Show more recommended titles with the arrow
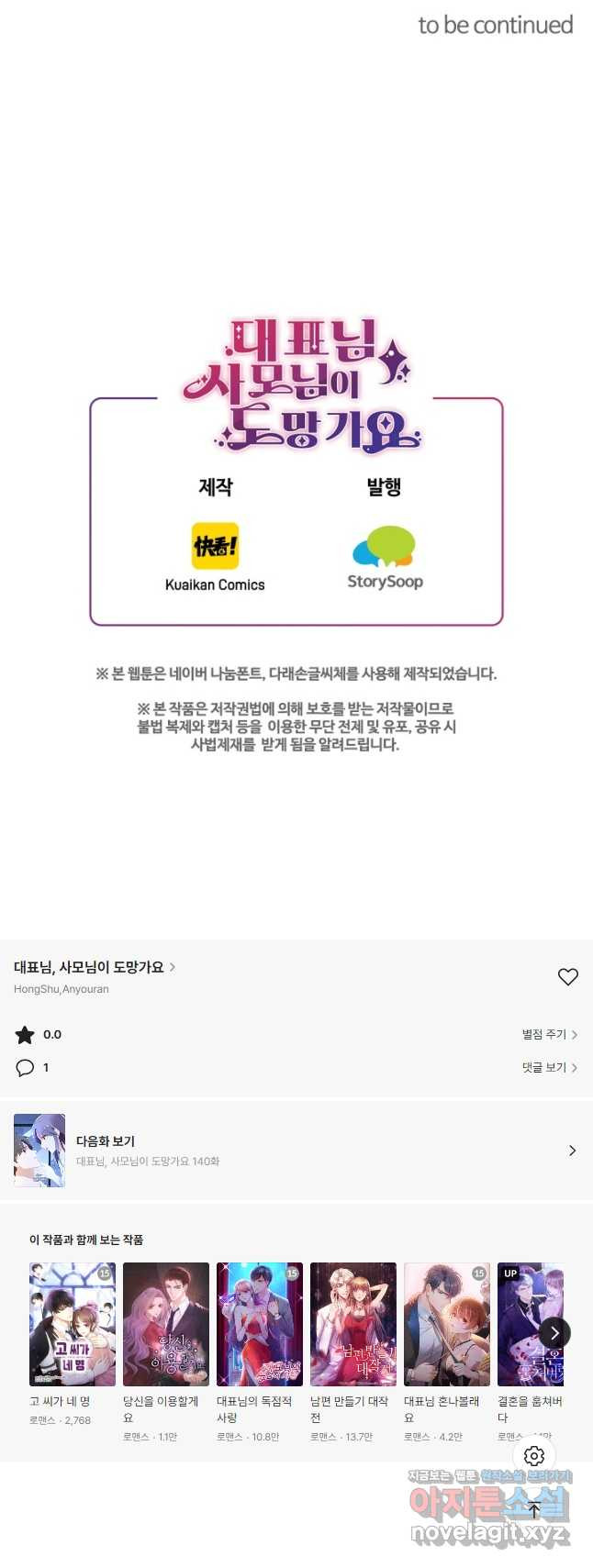 click(554, 1332)
